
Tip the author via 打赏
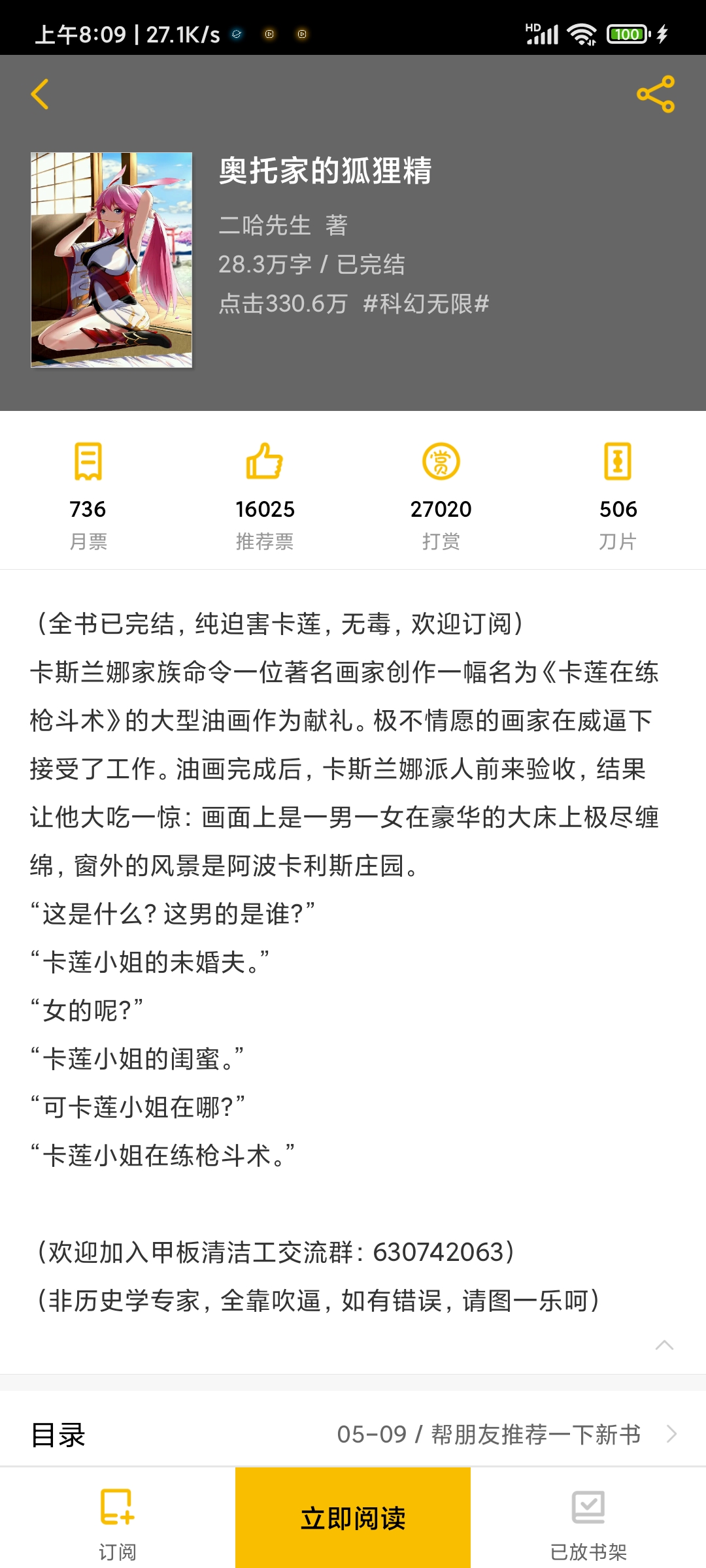[x=441, y=495]
